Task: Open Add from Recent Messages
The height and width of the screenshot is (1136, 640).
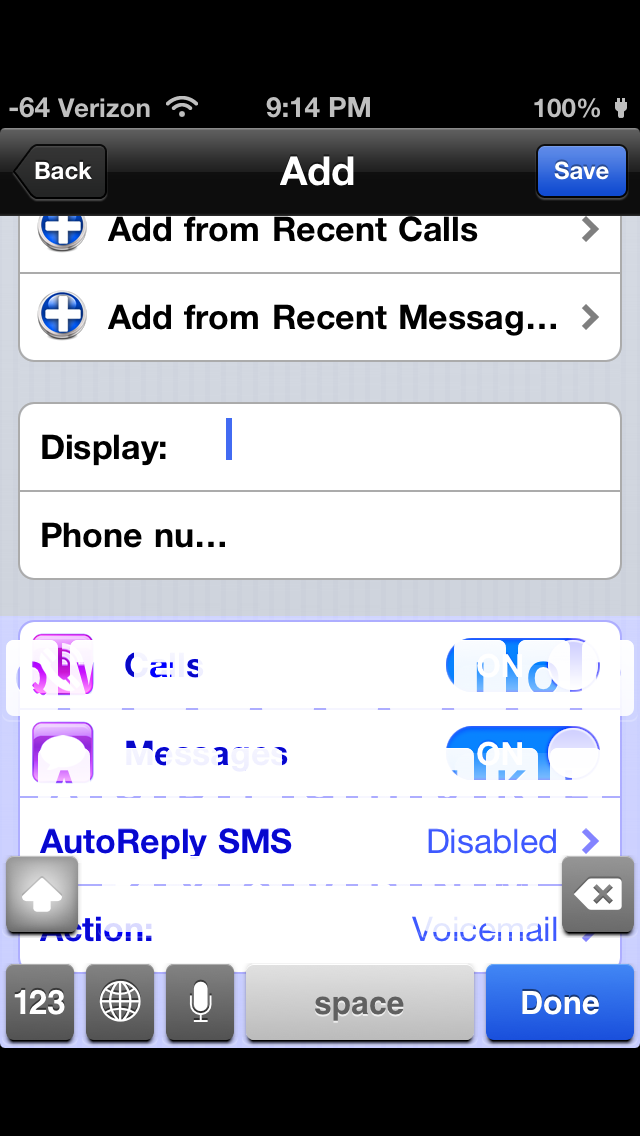Action: point(320,317)
